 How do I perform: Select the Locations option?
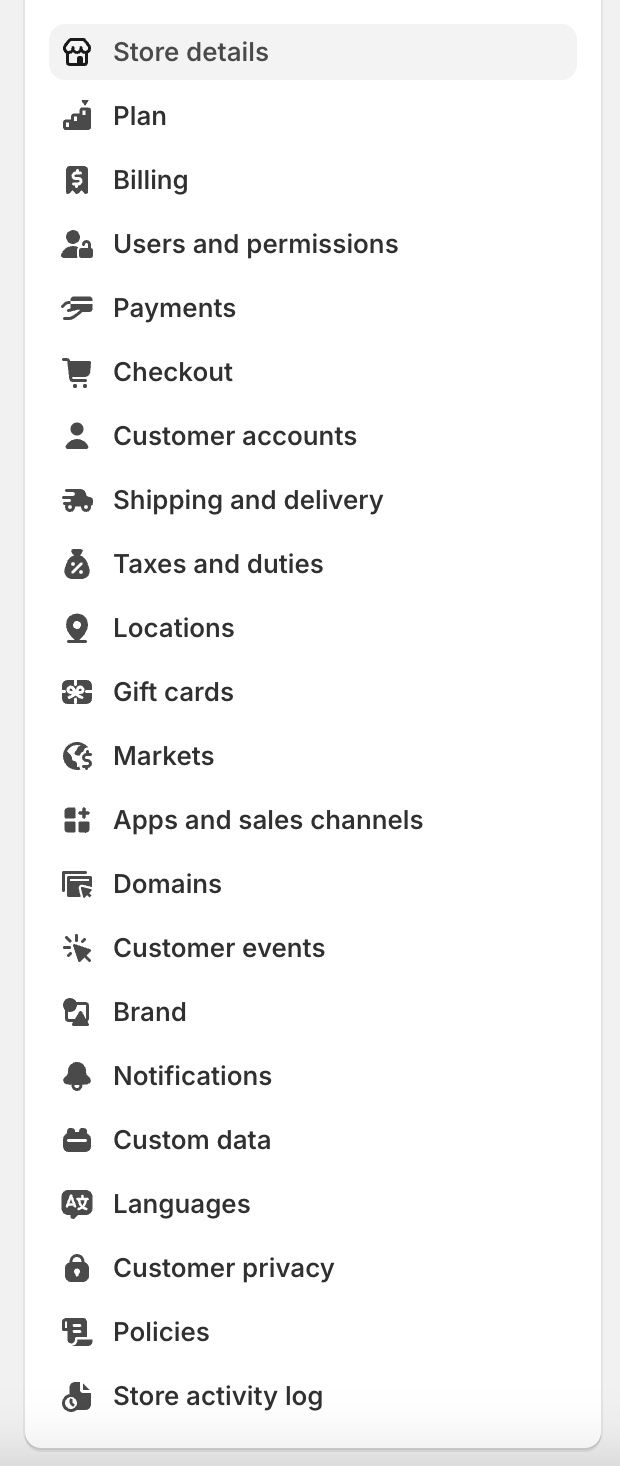pyautogui.click(x=173, y=628)
